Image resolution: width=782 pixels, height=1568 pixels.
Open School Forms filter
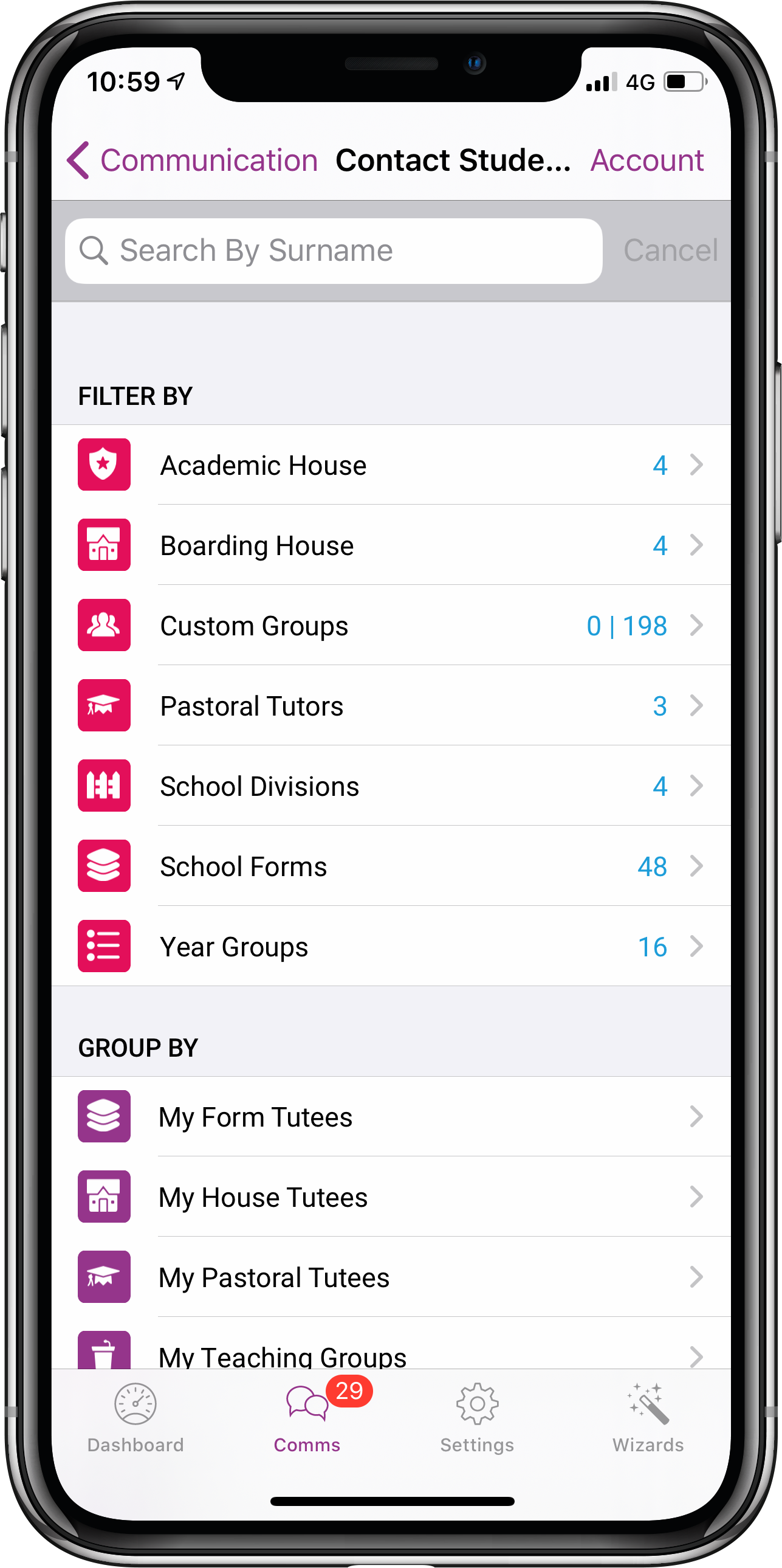(x=391, y=867)
